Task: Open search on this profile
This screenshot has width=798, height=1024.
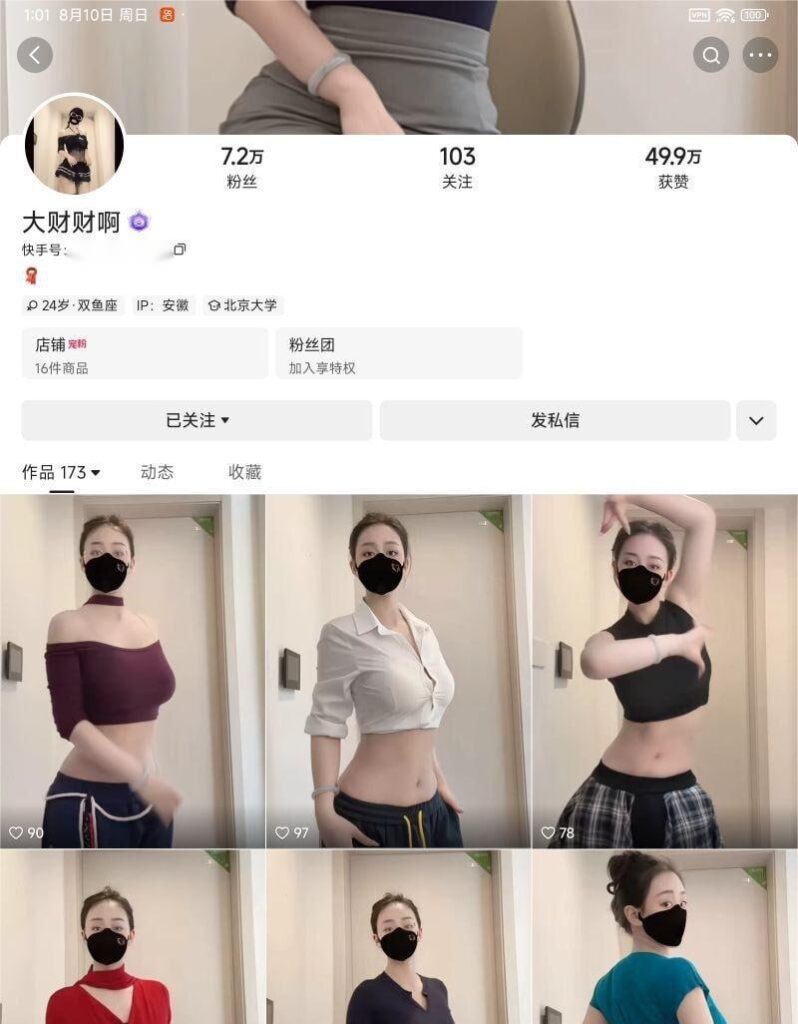Action: (711, 55)
